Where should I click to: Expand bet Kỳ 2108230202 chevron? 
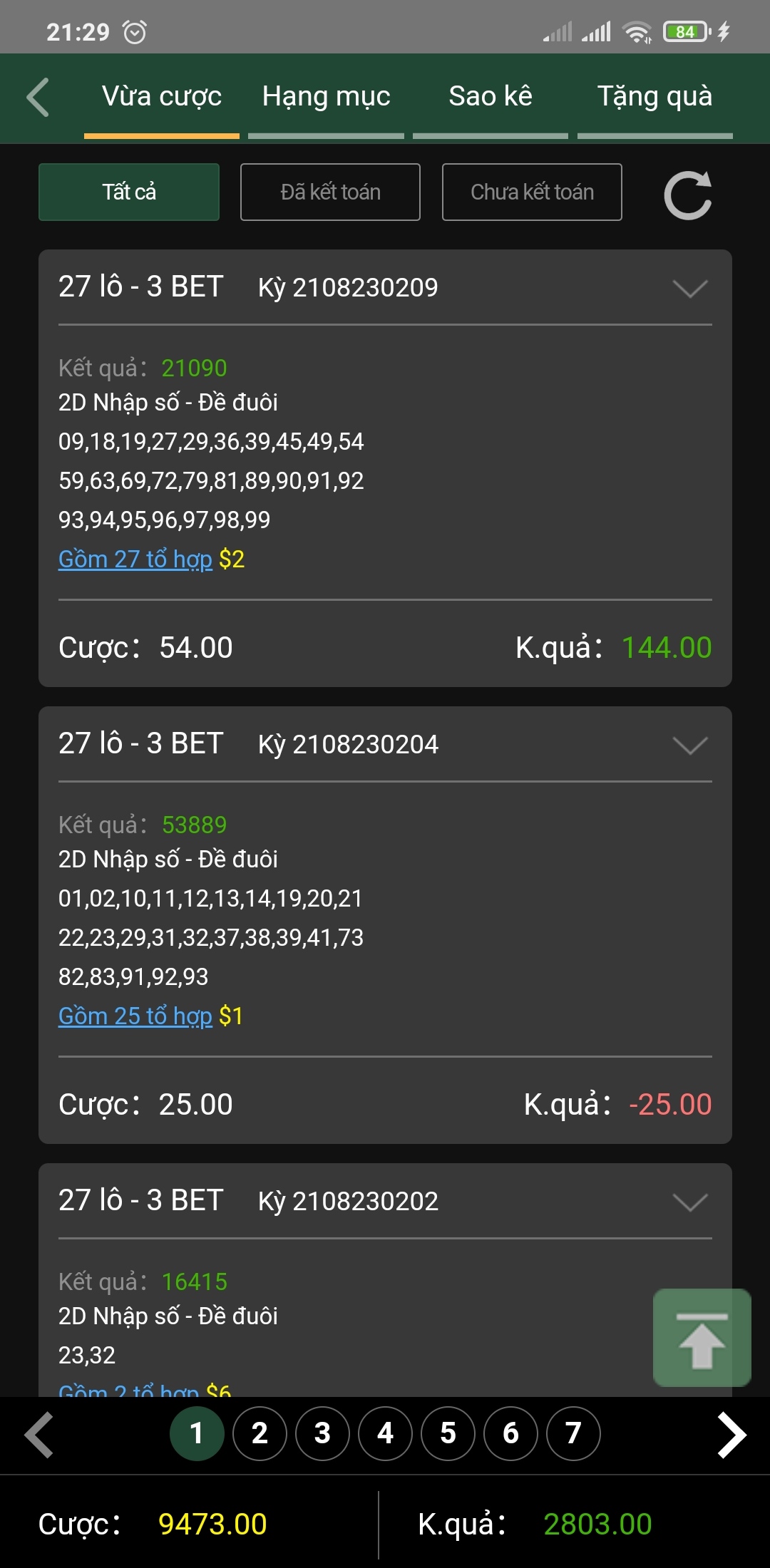(690, 1202)
